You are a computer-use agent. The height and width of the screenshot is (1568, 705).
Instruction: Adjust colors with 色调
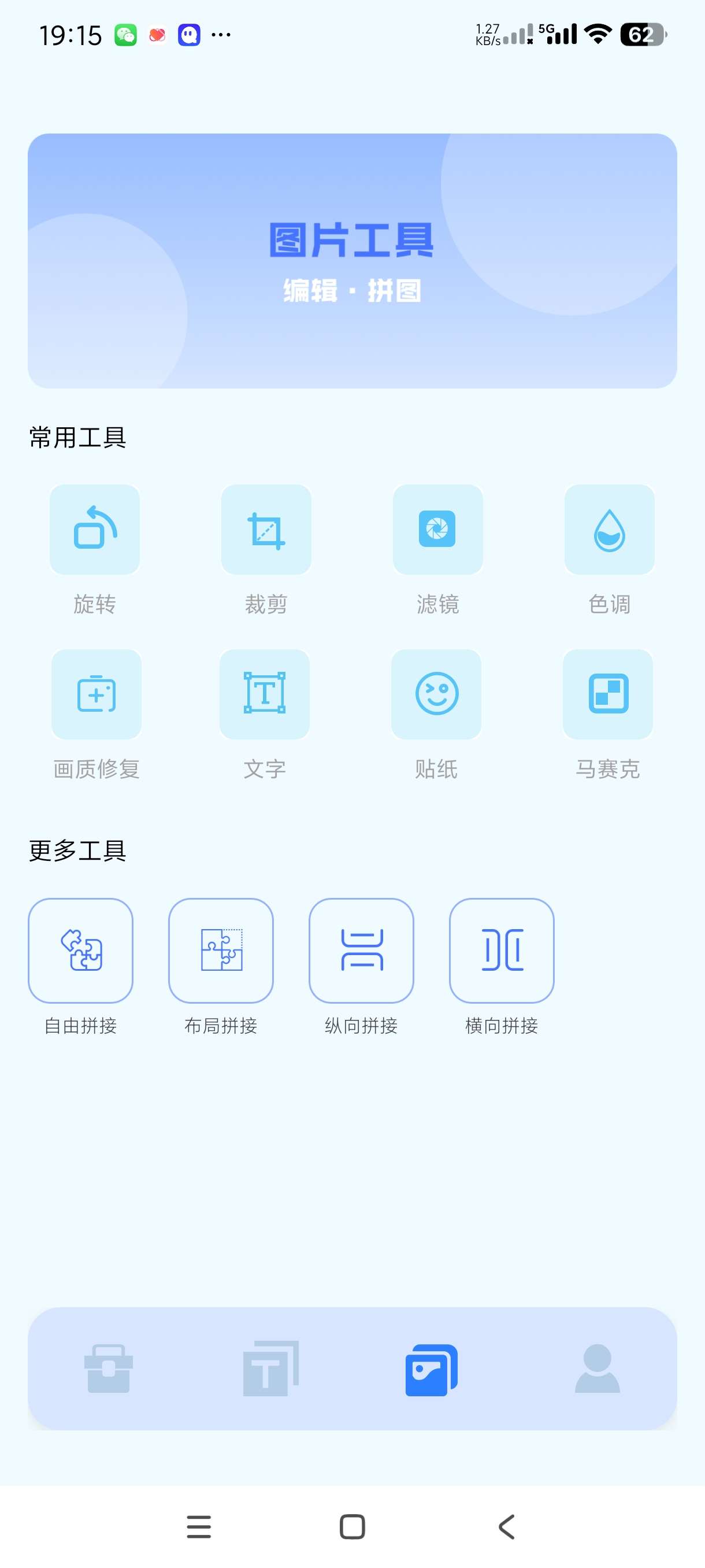click(609, 530)
